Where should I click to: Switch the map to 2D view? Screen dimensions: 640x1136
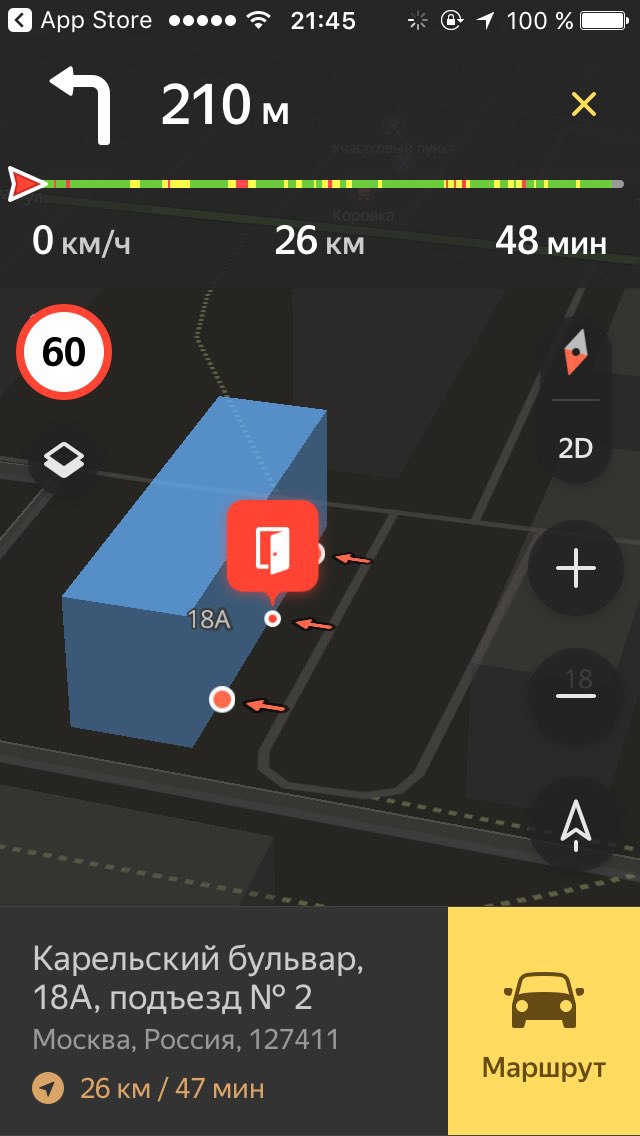575,449
